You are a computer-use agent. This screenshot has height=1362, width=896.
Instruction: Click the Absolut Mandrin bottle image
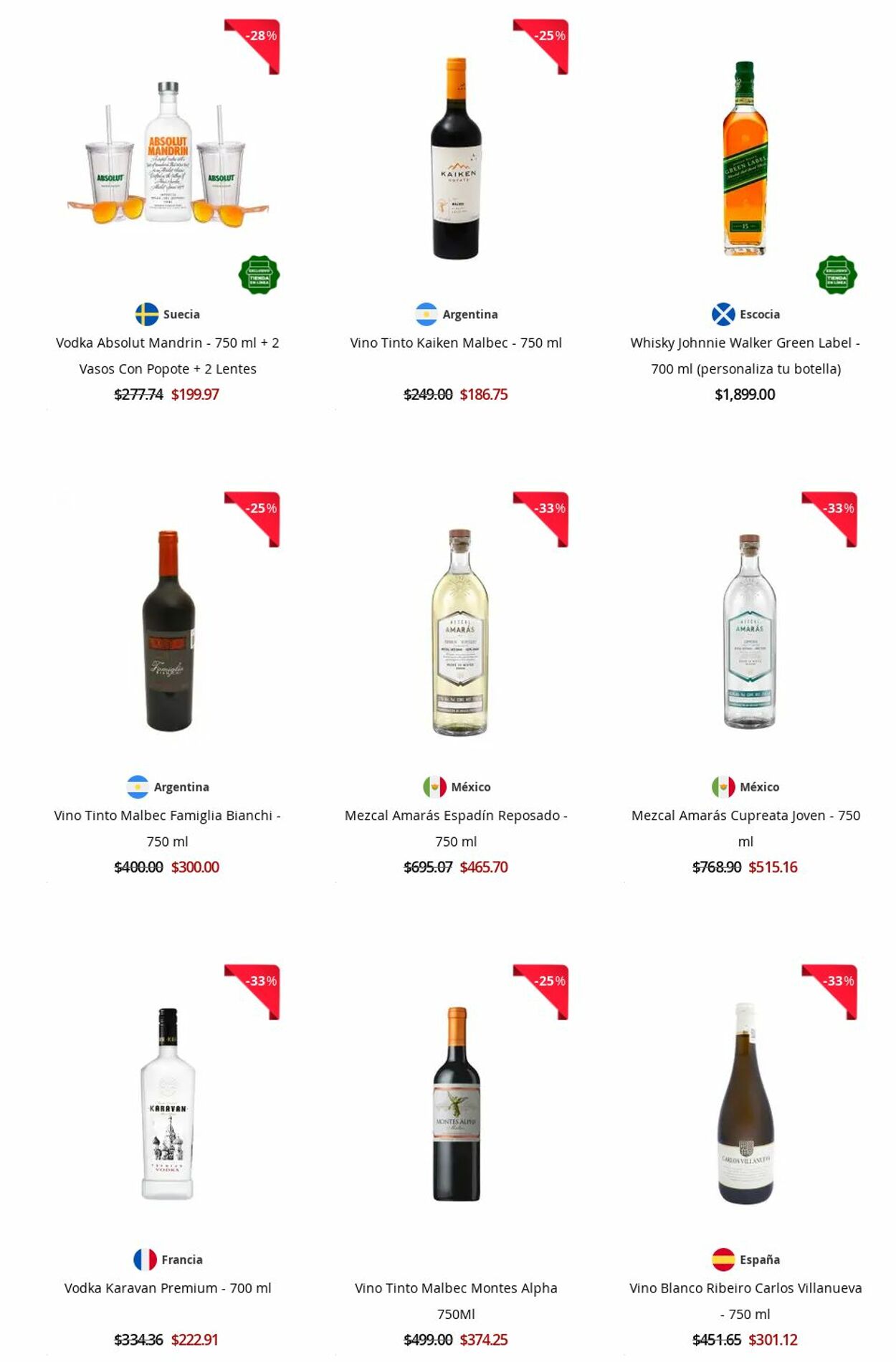[x=164, y=158]
